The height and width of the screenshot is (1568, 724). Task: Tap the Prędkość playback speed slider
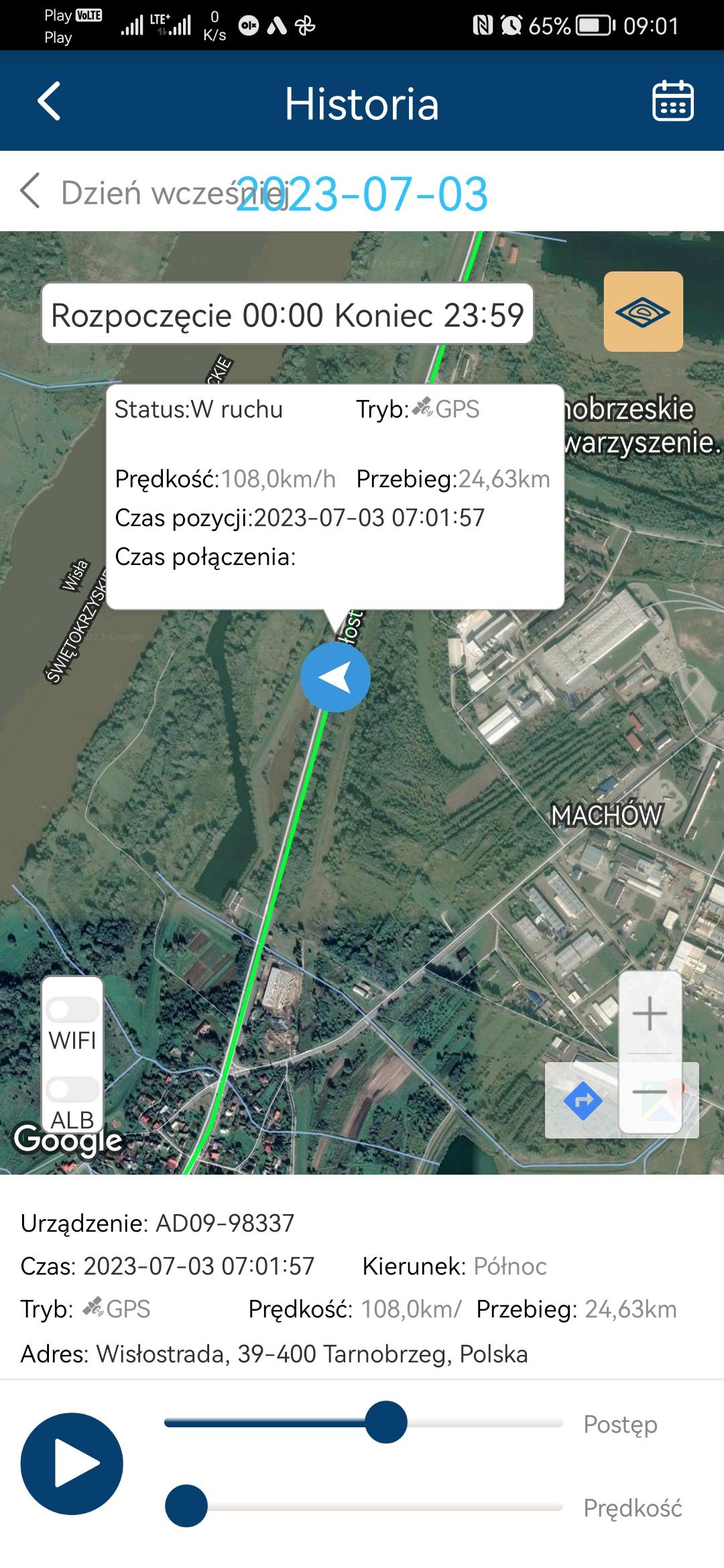(363, 1506)
